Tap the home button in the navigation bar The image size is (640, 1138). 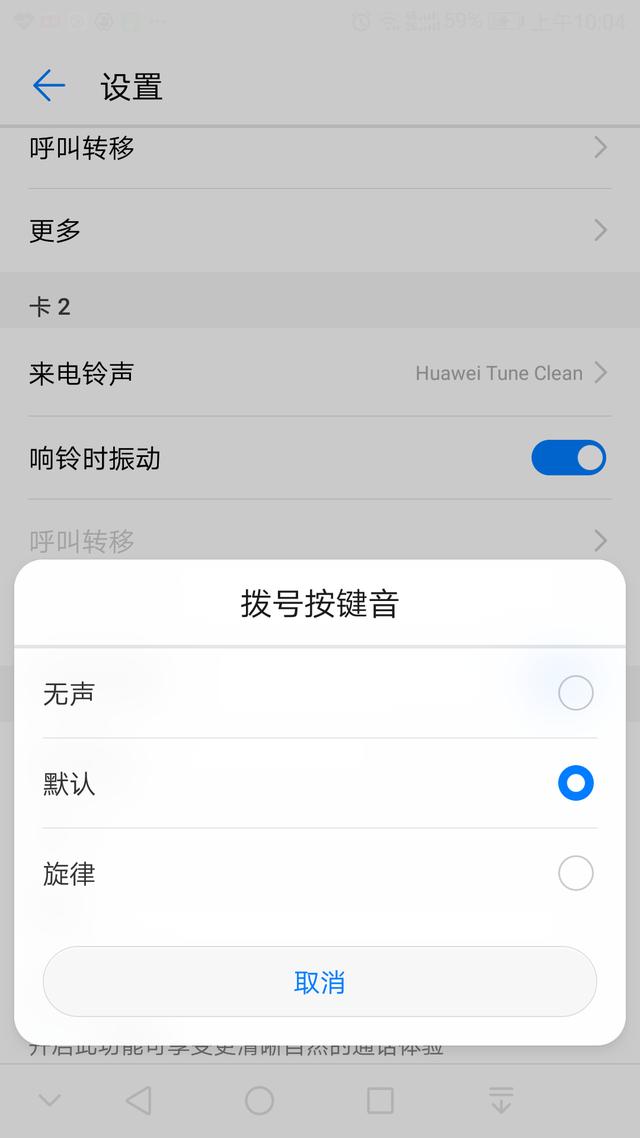click(x=259, y=1101)
